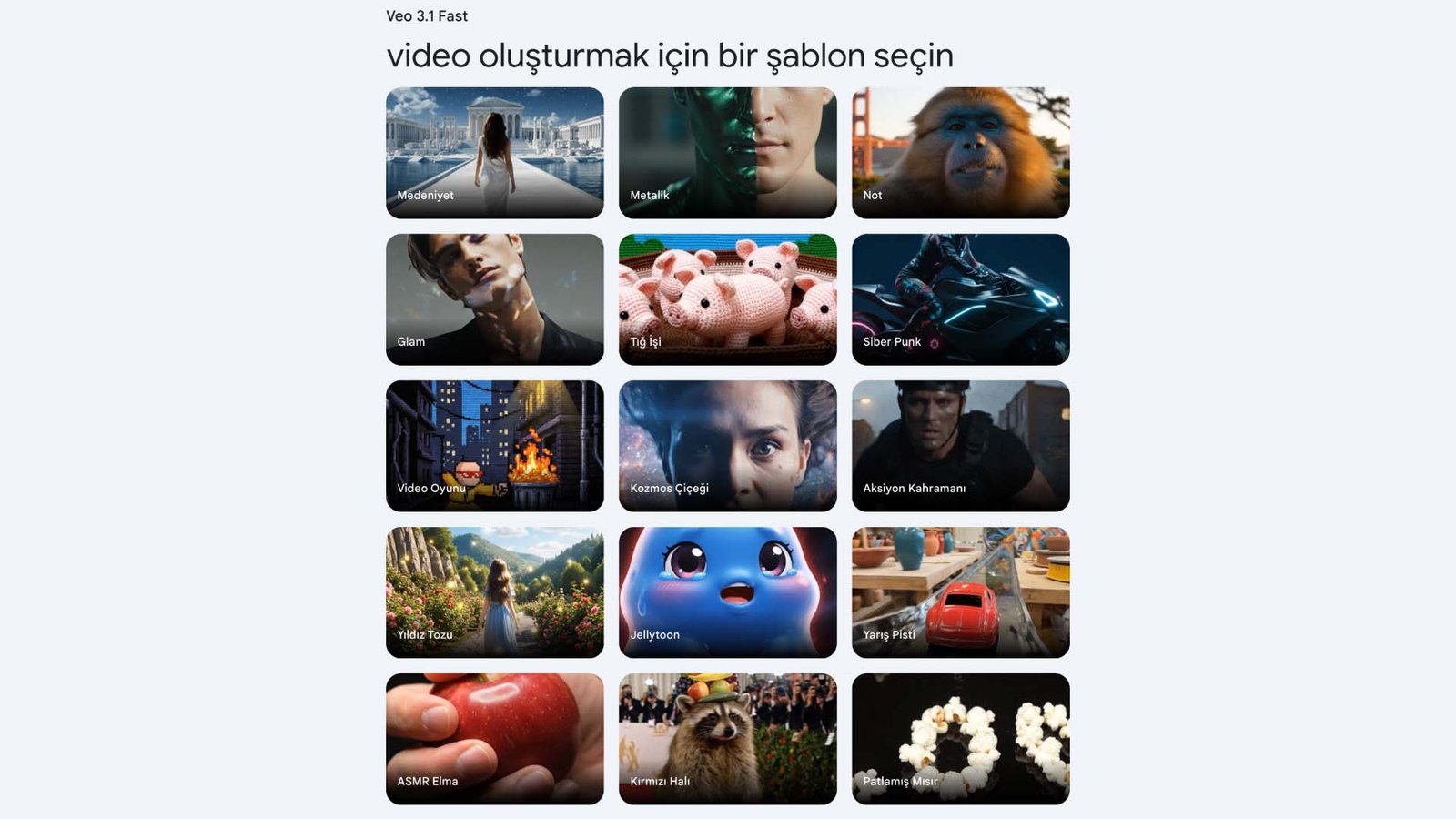Tap the Patlamış Mısır template
This screenshot has width=1456, height=819.
click(960, 738)
